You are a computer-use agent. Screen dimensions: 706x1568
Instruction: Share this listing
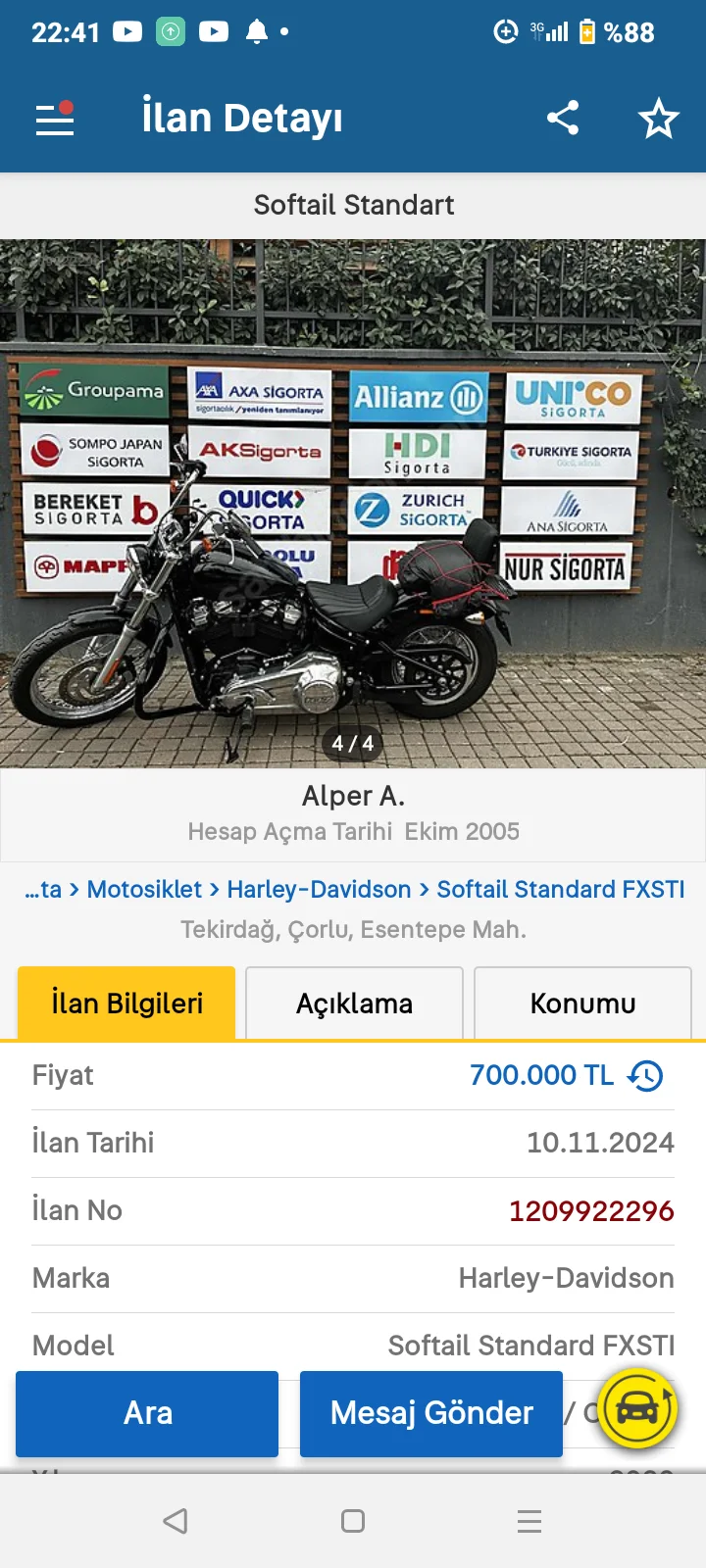563,119
